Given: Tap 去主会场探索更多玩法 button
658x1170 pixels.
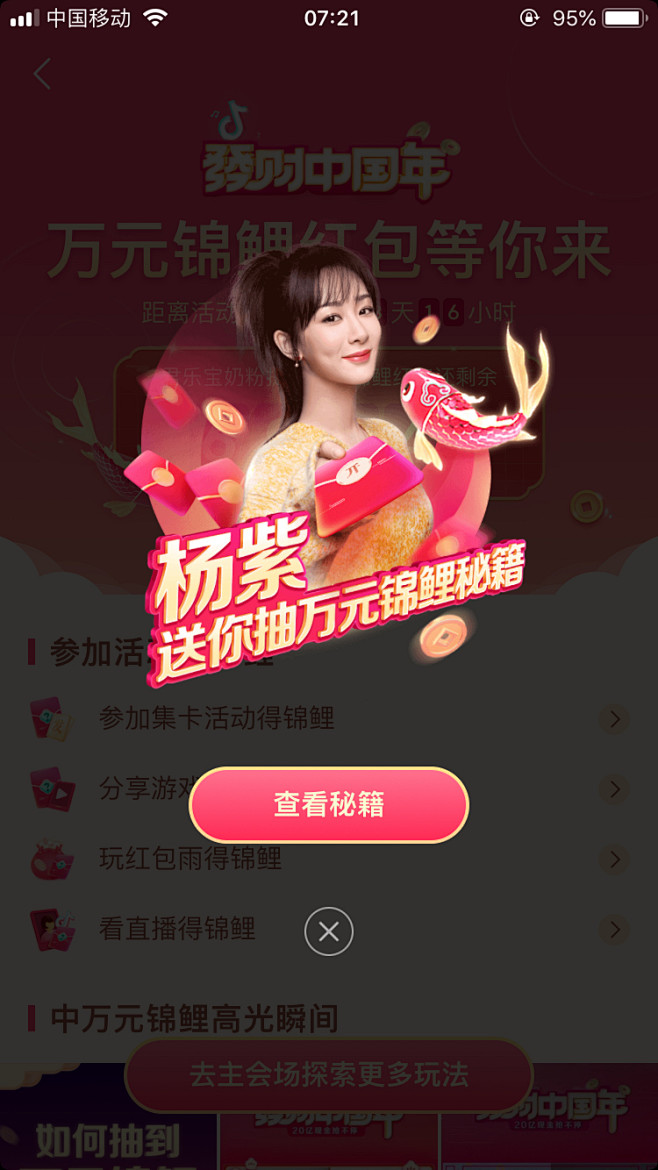Looking at the screenshot, I should 329,1075.
